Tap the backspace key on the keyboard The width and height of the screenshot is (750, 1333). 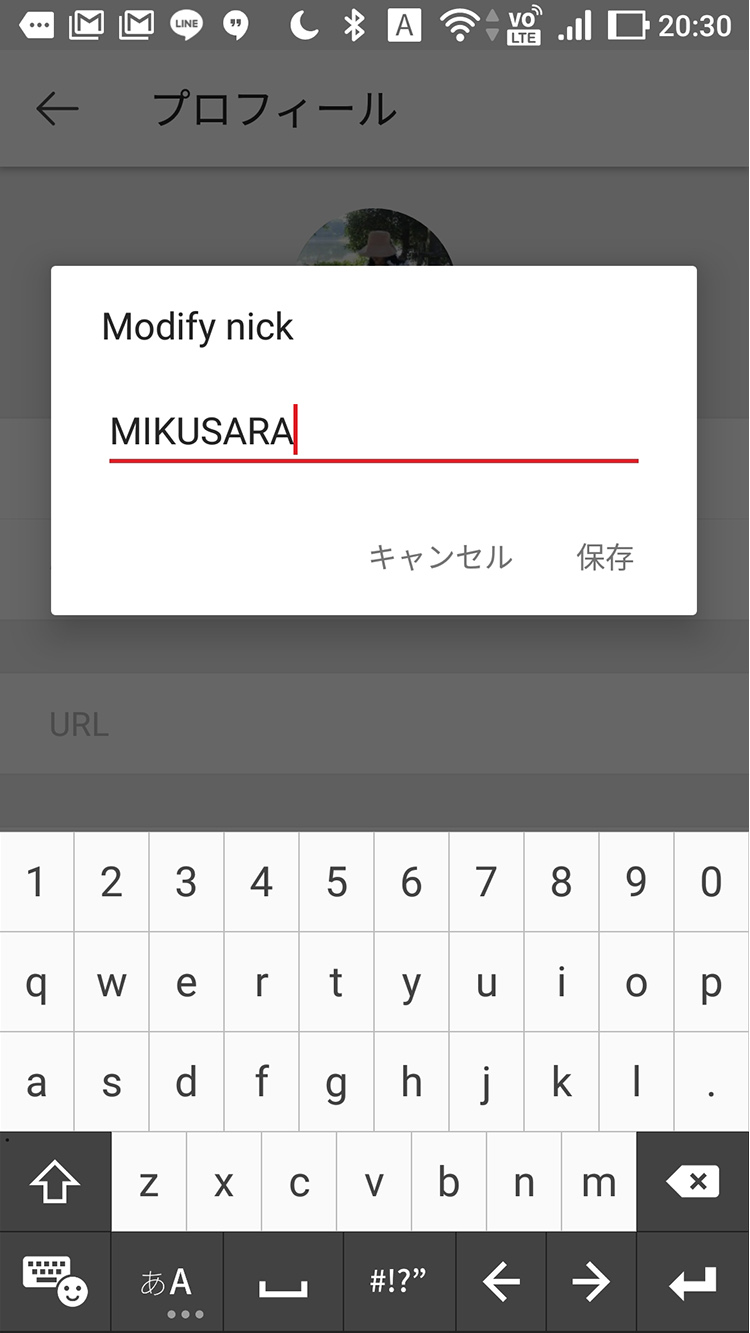click(x=693, y=1182)
